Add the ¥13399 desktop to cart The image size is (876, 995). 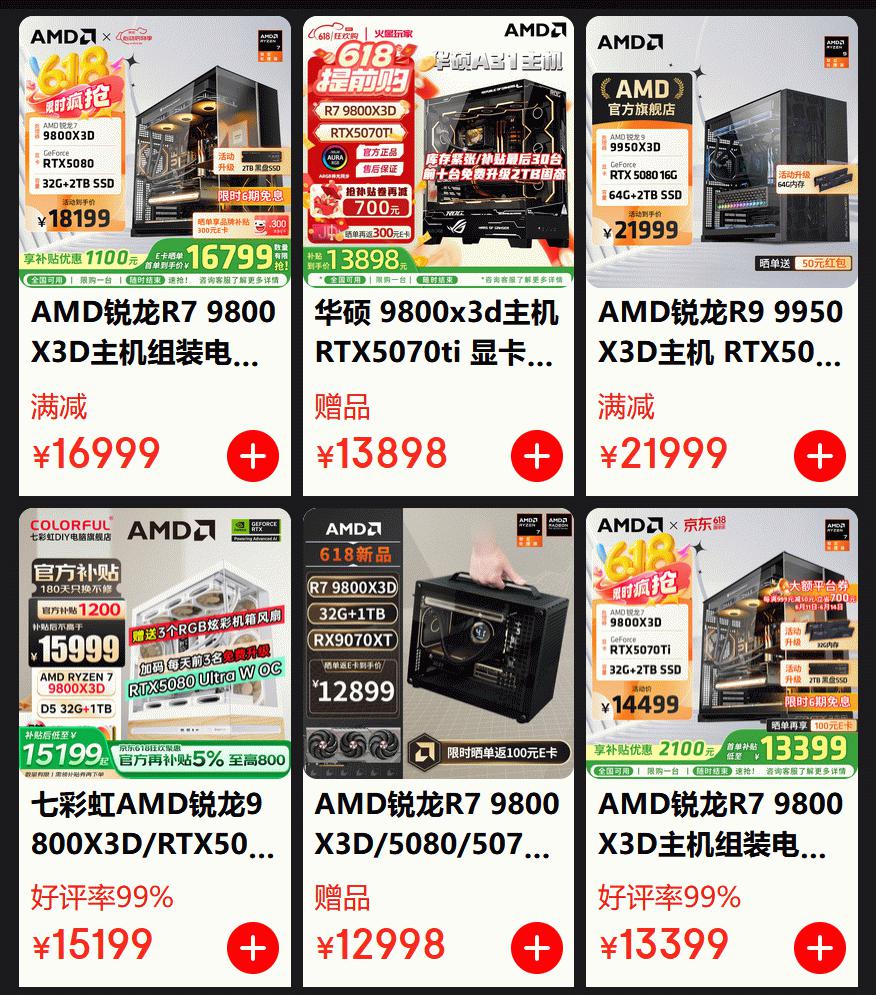point(820,947)
